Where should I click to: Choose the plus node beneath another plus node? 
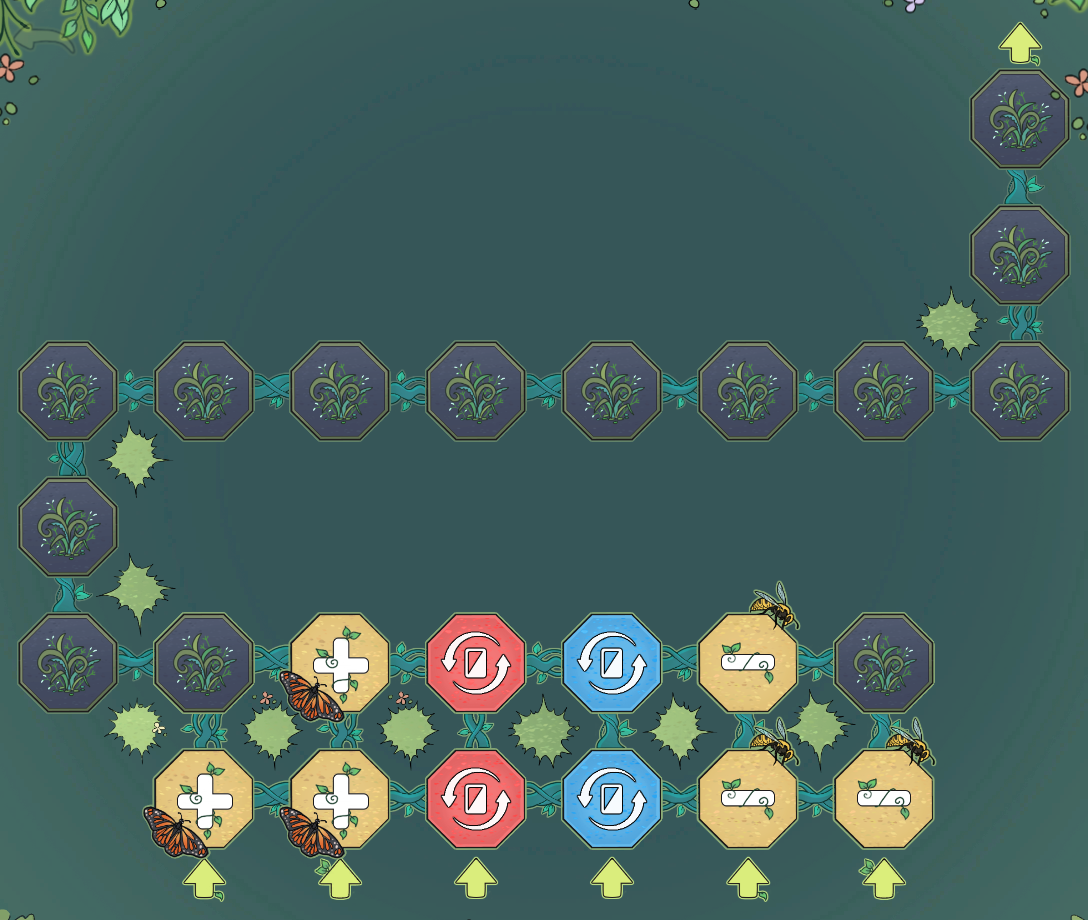340,798
